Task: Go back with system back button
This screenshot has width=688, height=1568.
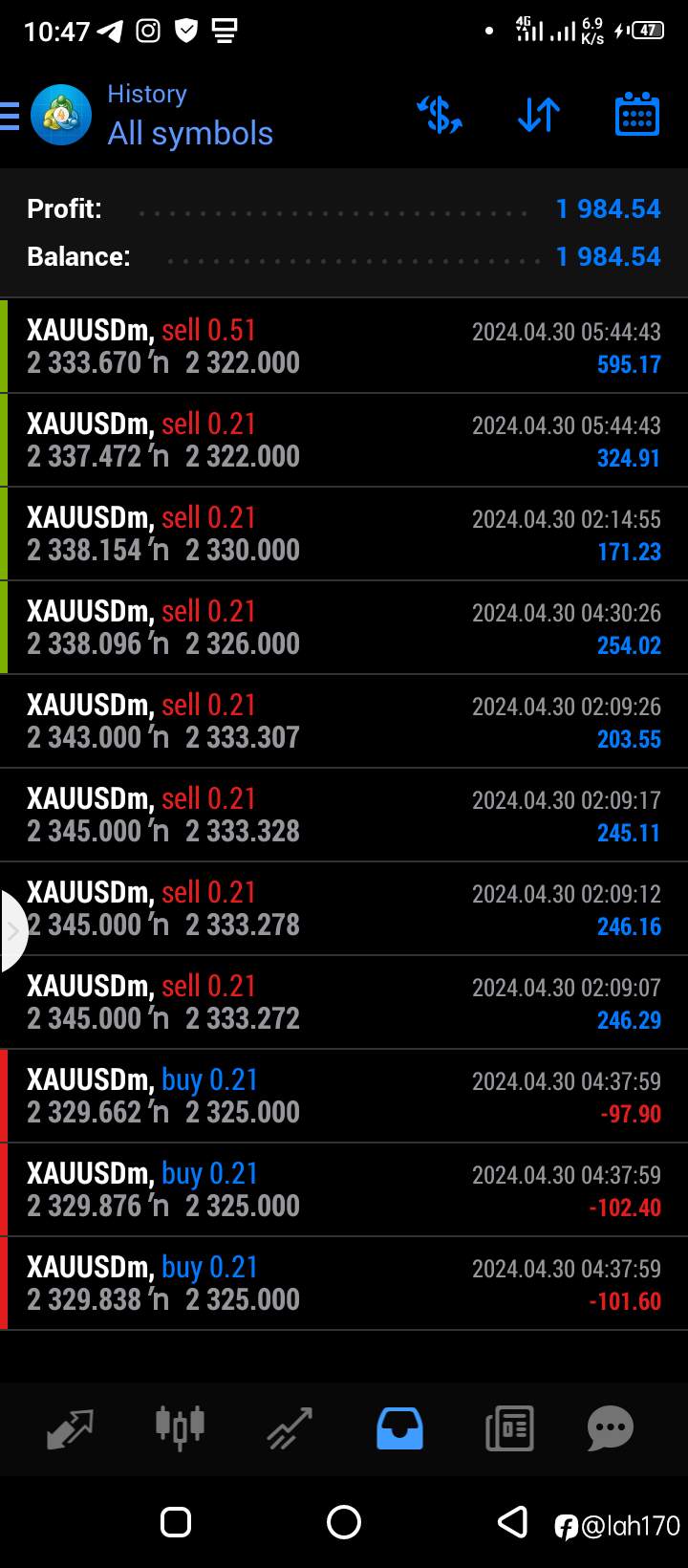Action: click(513, 1522)
